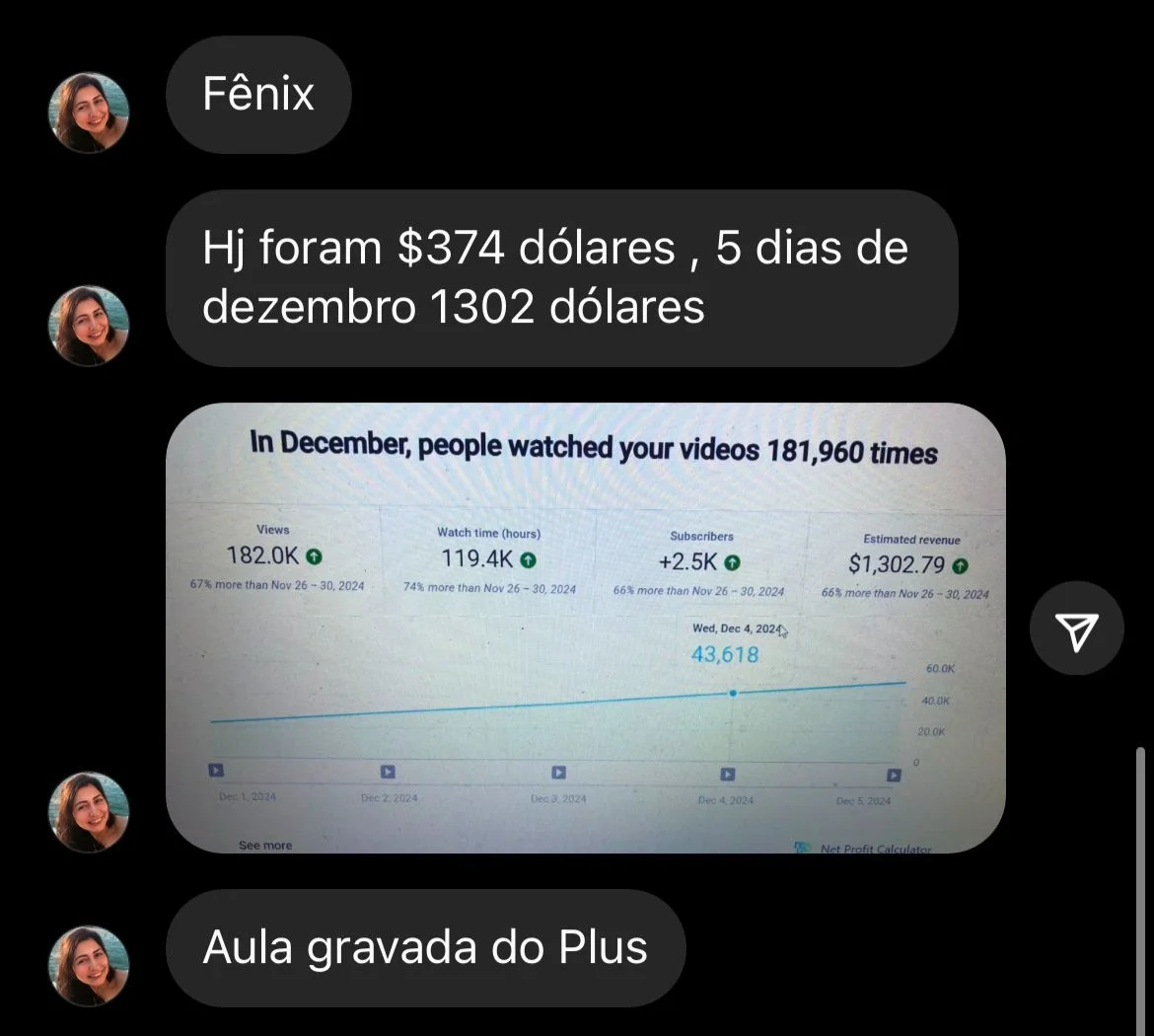The image size is (1154, 1036).
Task: Open sender's avatar beside the Fênix message
Action: click(89, 112)
